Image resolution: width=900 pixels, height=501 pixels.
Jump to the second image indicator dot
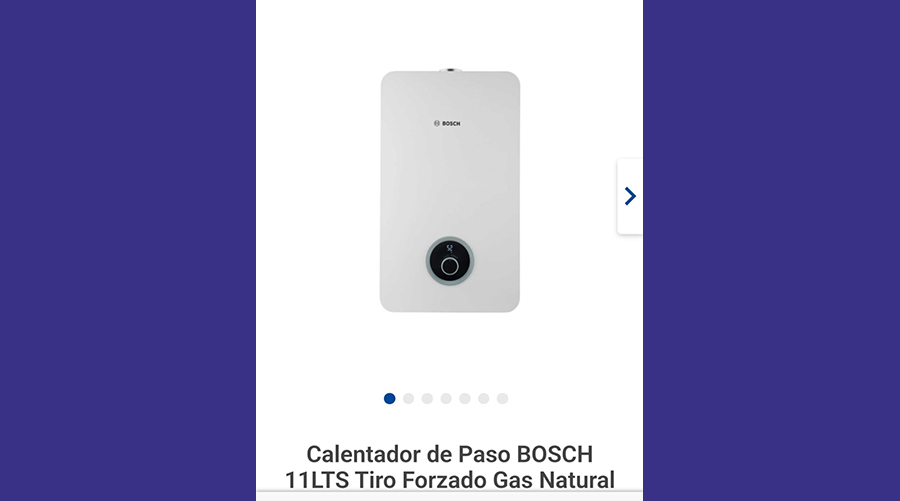point(408,398)
